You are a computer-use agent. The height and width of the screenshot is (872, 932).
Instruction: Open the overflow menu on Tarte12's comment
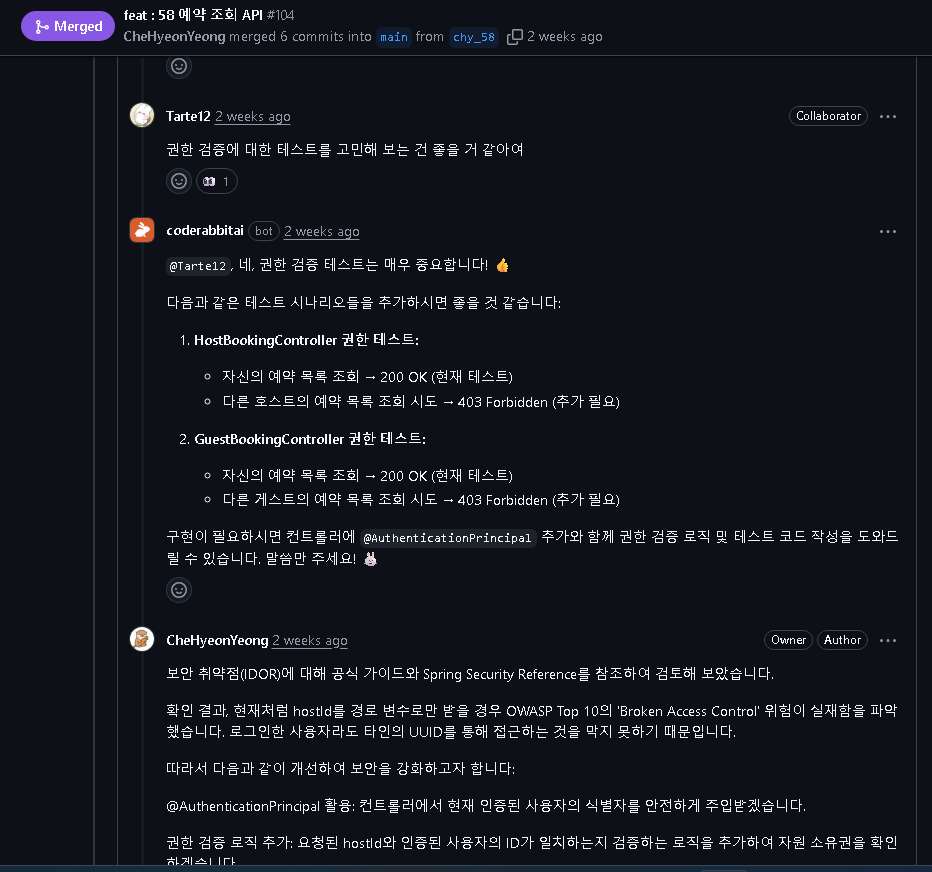(x=887, y=116)
